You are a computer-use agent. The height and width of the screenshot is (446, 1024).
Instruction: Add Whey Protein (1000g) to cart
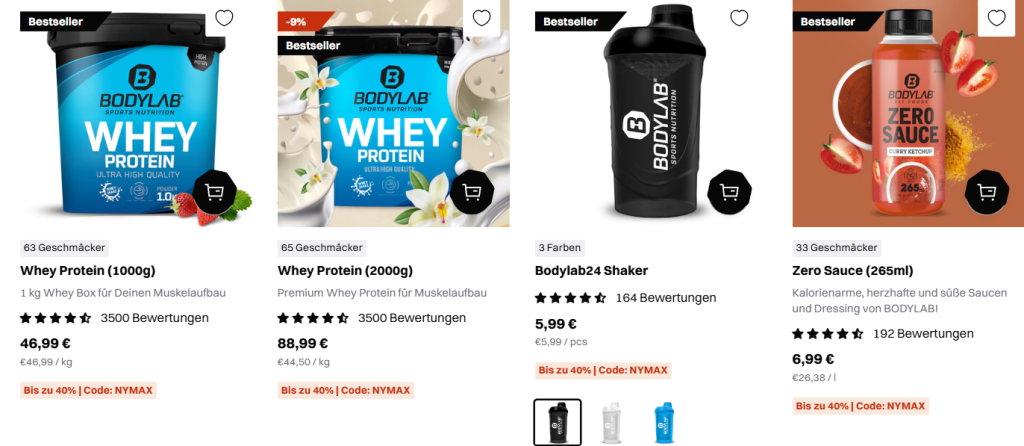(x=214, y=192)
